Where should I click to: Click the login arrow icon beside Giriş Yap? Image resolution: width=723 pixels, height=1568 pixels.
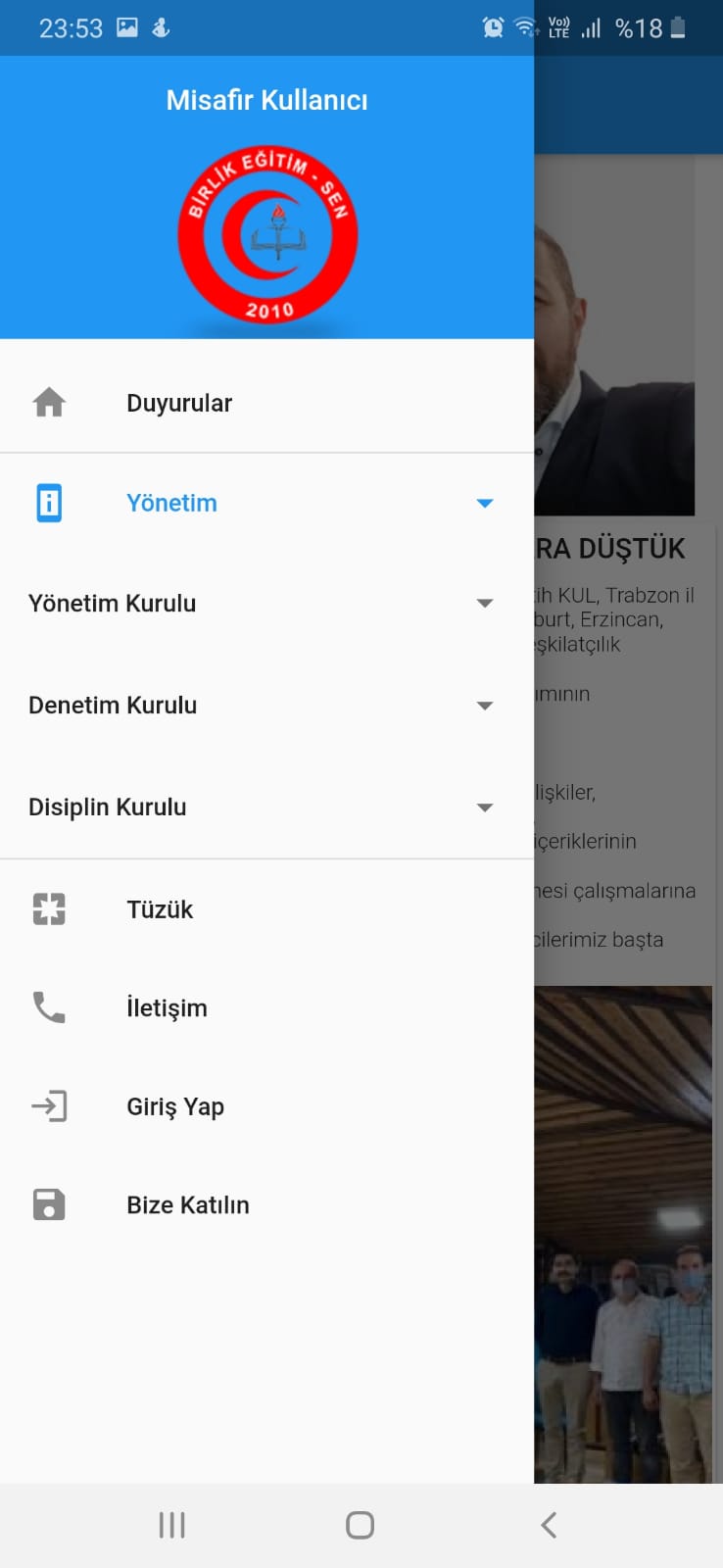[x=48, y=1105]
